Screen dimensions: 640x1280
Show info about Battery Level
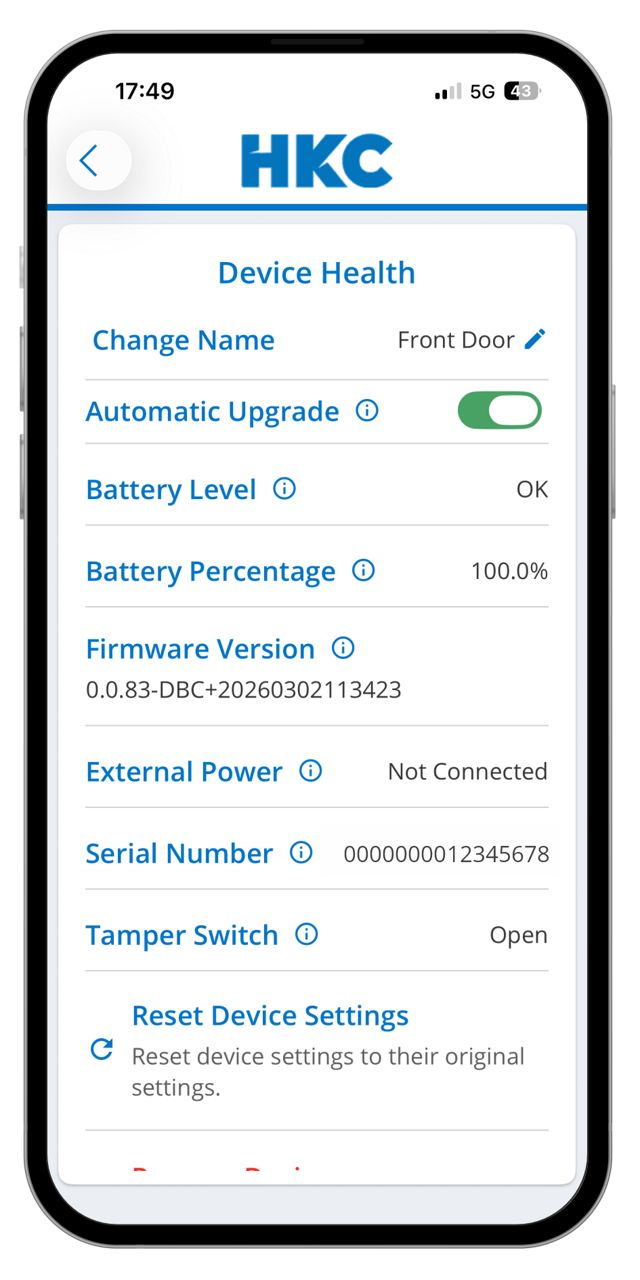pos(285,489)
